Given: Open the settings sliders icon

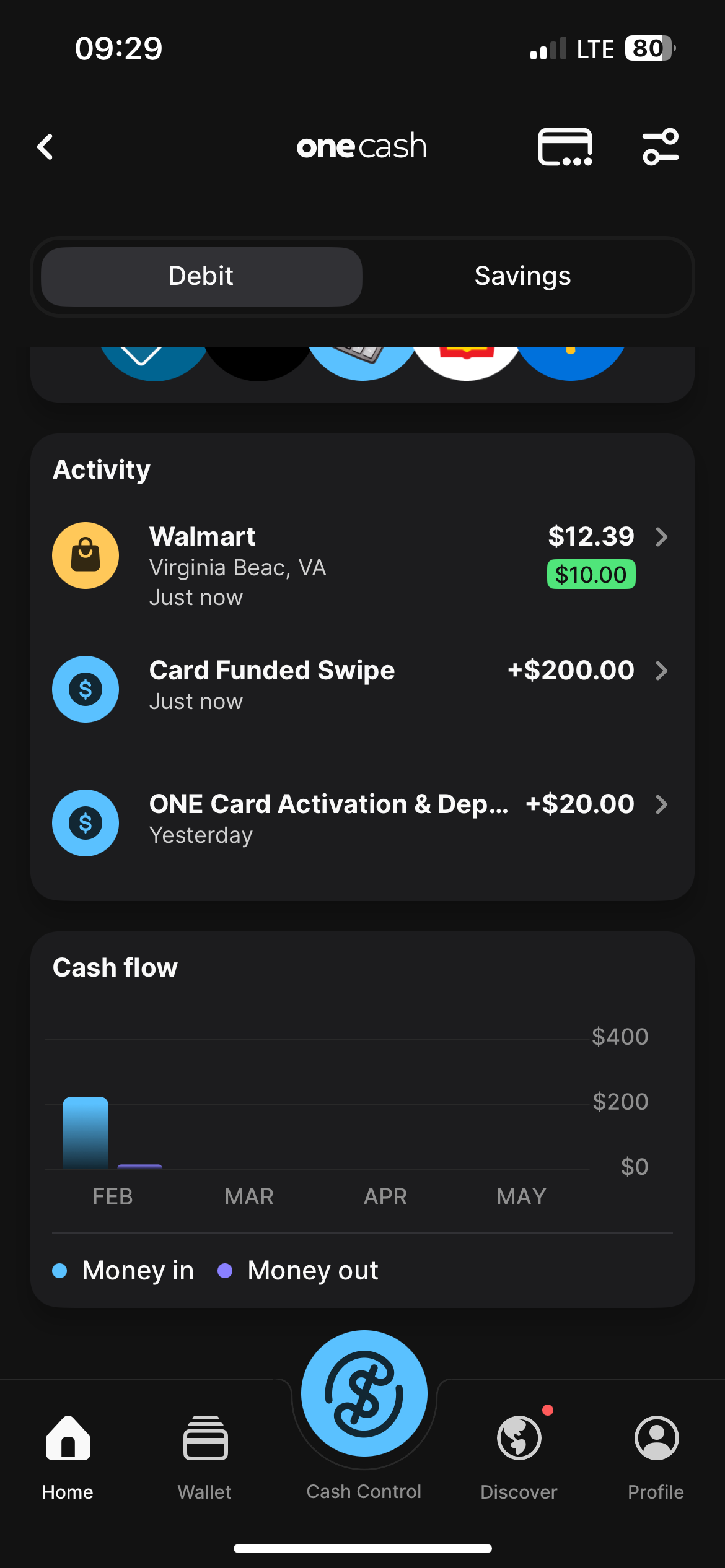Looking at the screenshot, I should click(660, 147).
